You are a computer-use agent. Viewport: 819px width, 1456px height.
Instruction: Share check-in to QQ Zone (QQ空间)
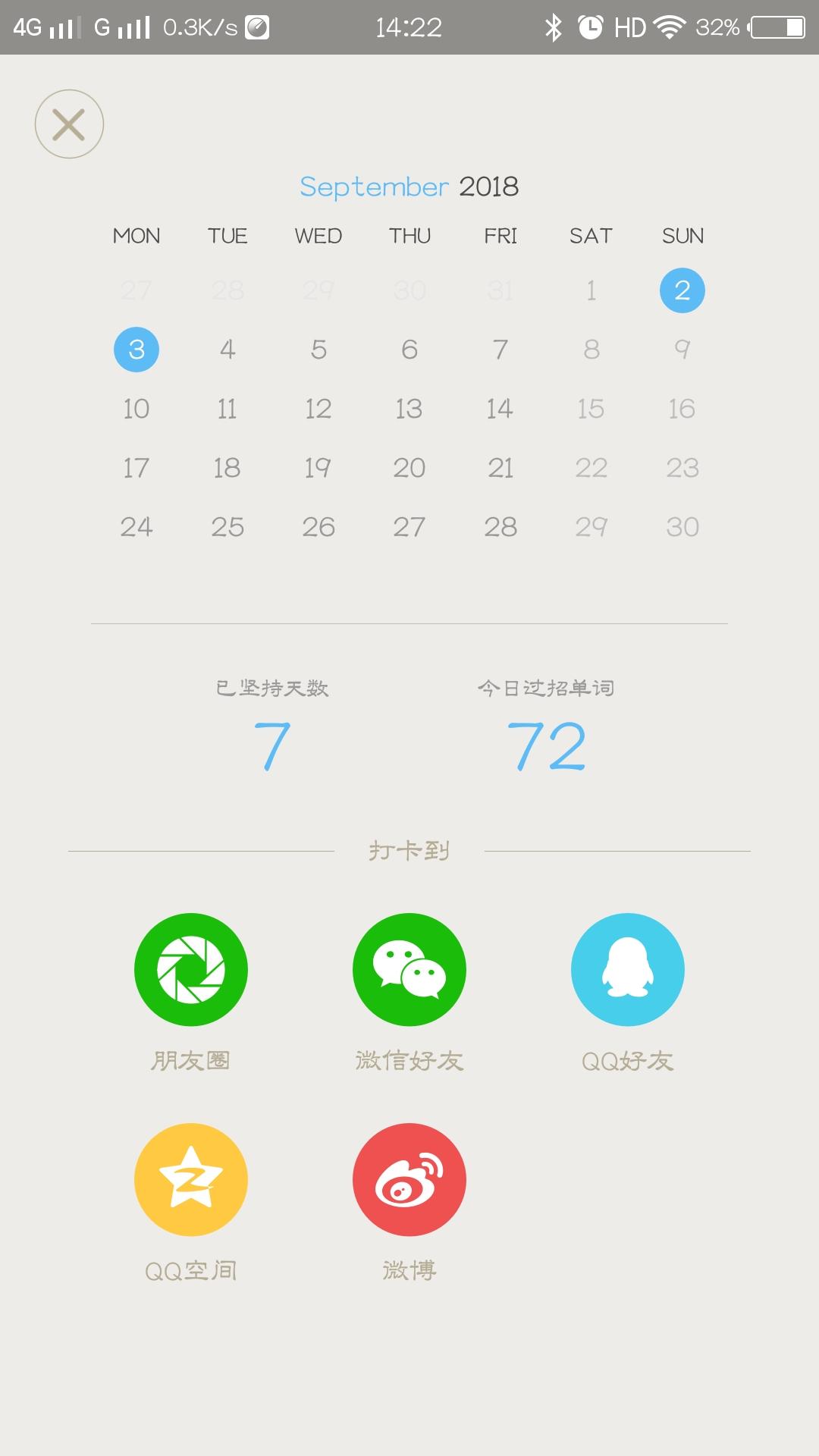[191, 1180]
